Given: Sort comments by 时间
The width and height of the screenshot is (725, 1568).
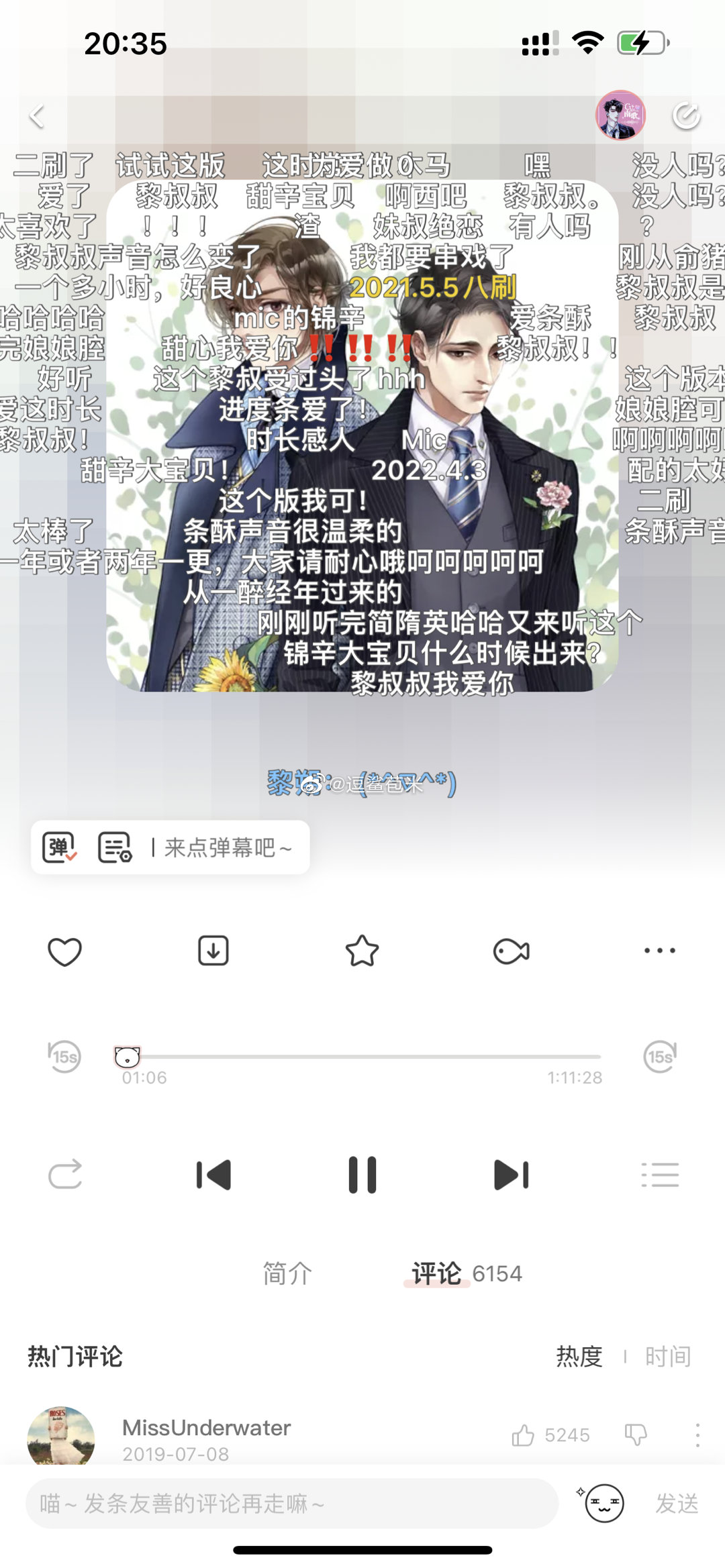Looking at the screenshot, I should pyautogui.click(x=667, y=1357).
